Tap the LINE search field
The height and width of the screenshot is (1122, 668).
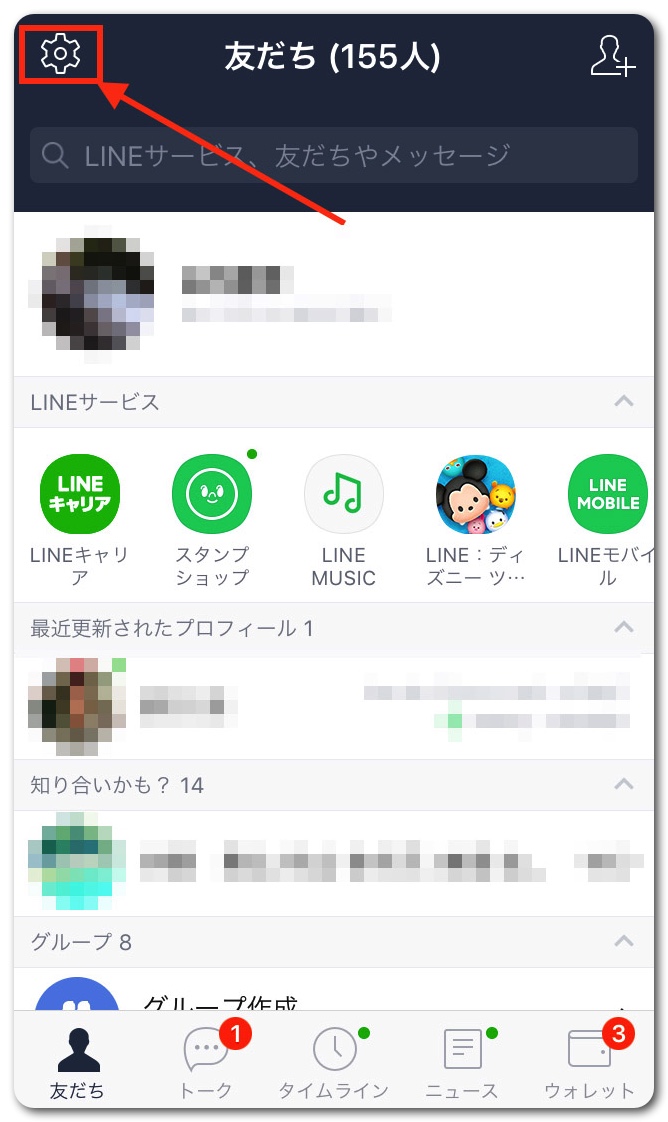click(x=334, y=155)
